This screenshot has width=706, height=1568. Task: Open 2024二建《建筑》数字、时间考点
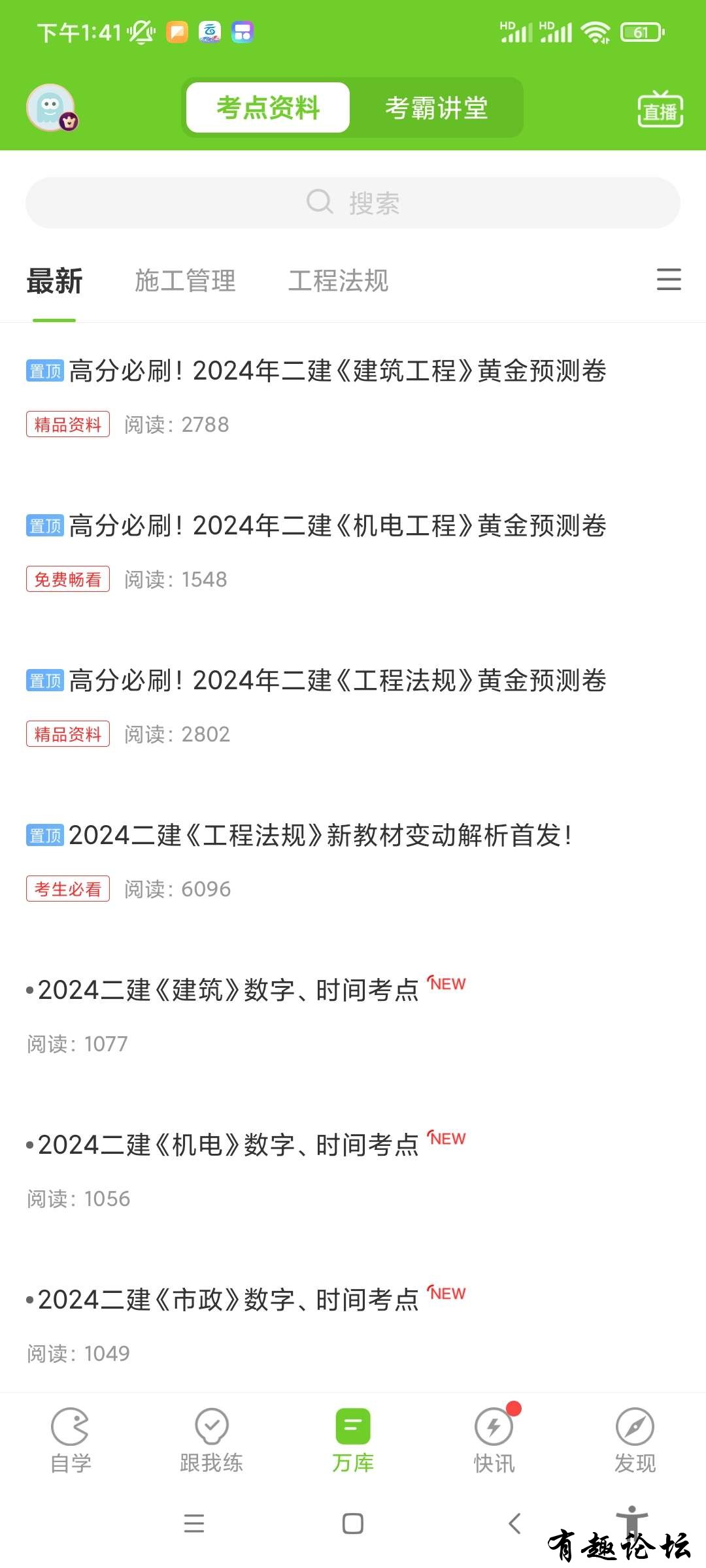pyautogui.click(x=229, y=990)
